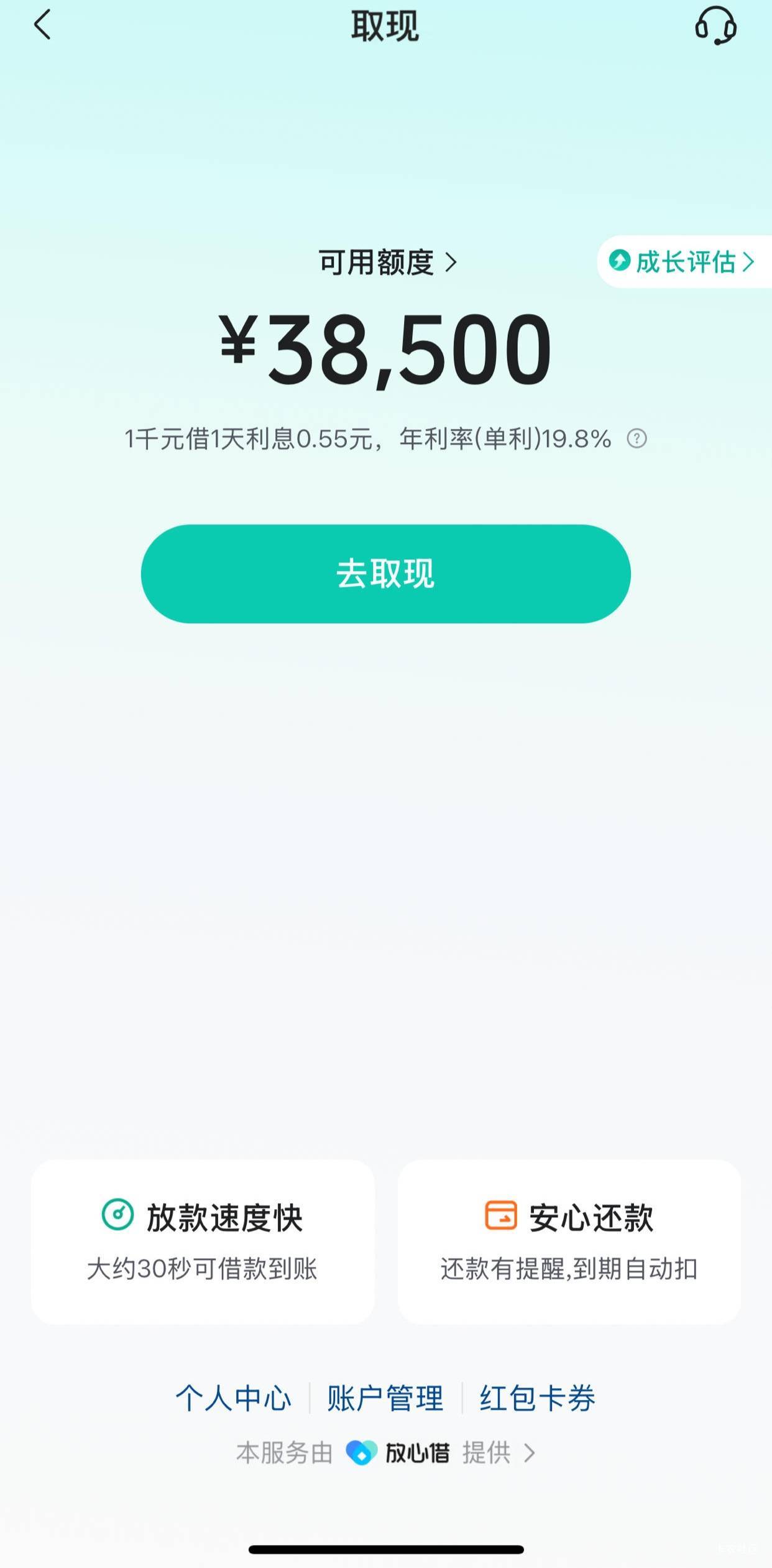Open 成长评估 growth evaluation
The width and height of the screenshot is (772, 1568).
(684, 261)
